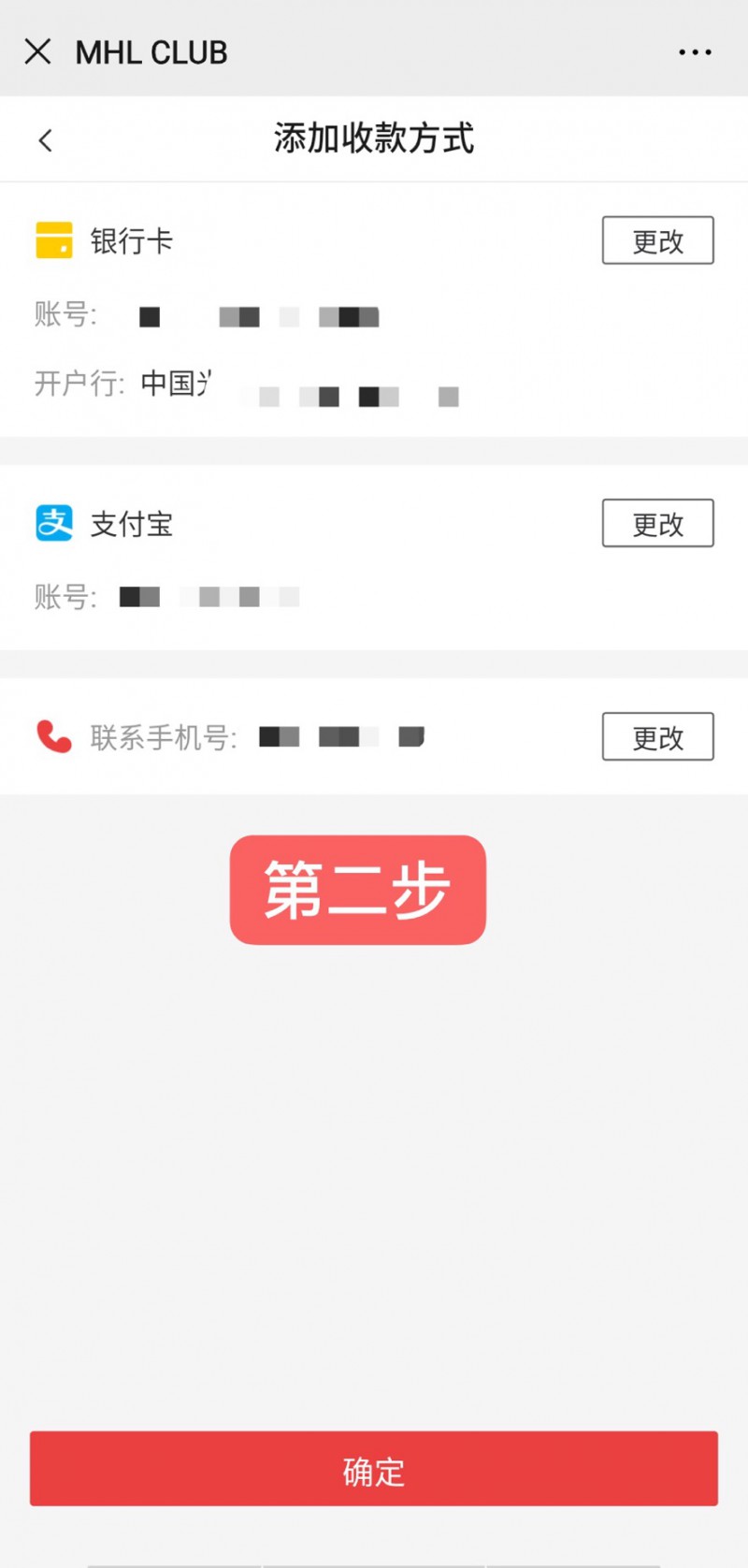Confirm with the red 确定 button
Screen dimensions: 748x1568
point(374,1468)
